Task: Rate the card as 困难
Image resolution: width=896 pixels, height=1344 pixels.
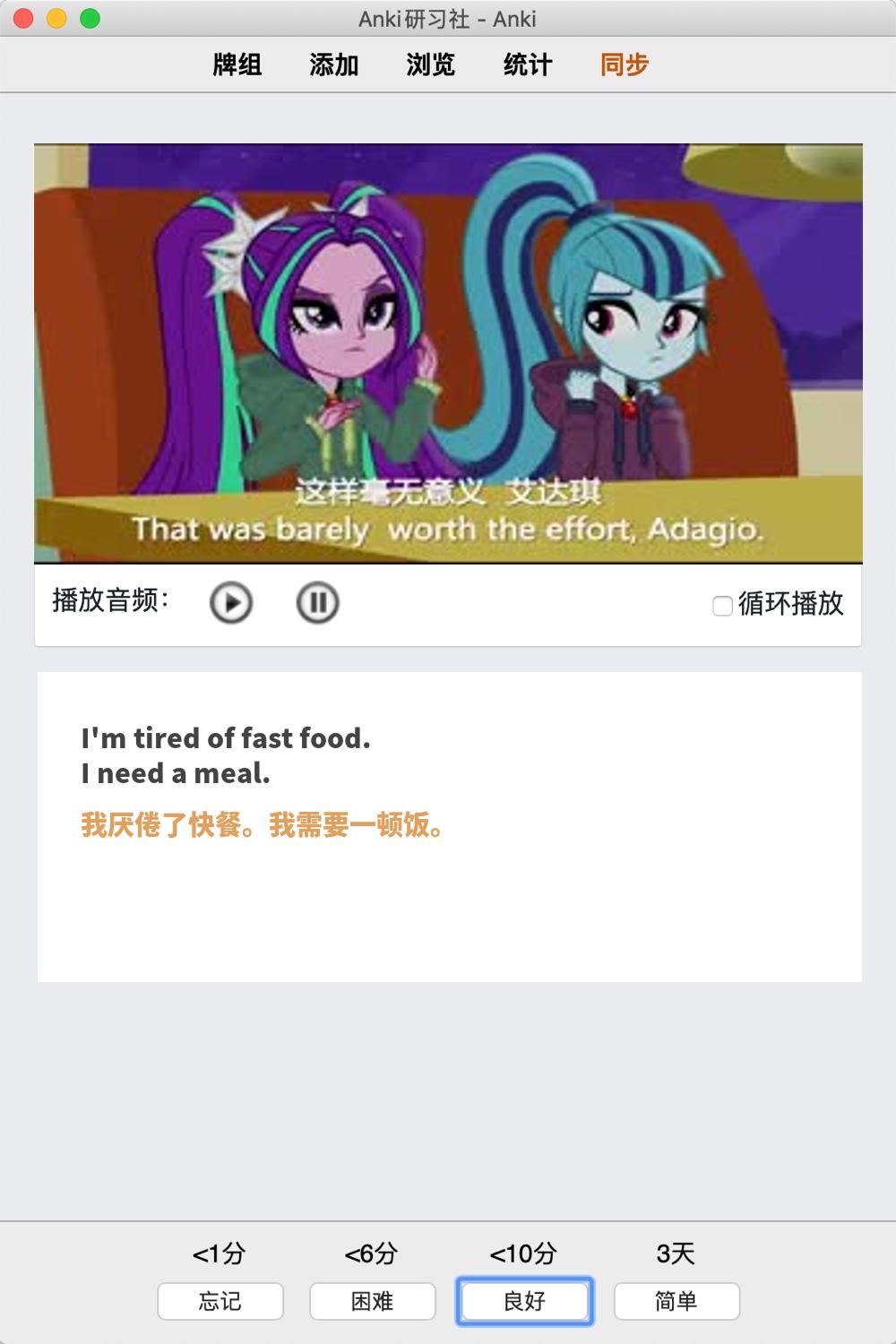Action: point(373,1301)
